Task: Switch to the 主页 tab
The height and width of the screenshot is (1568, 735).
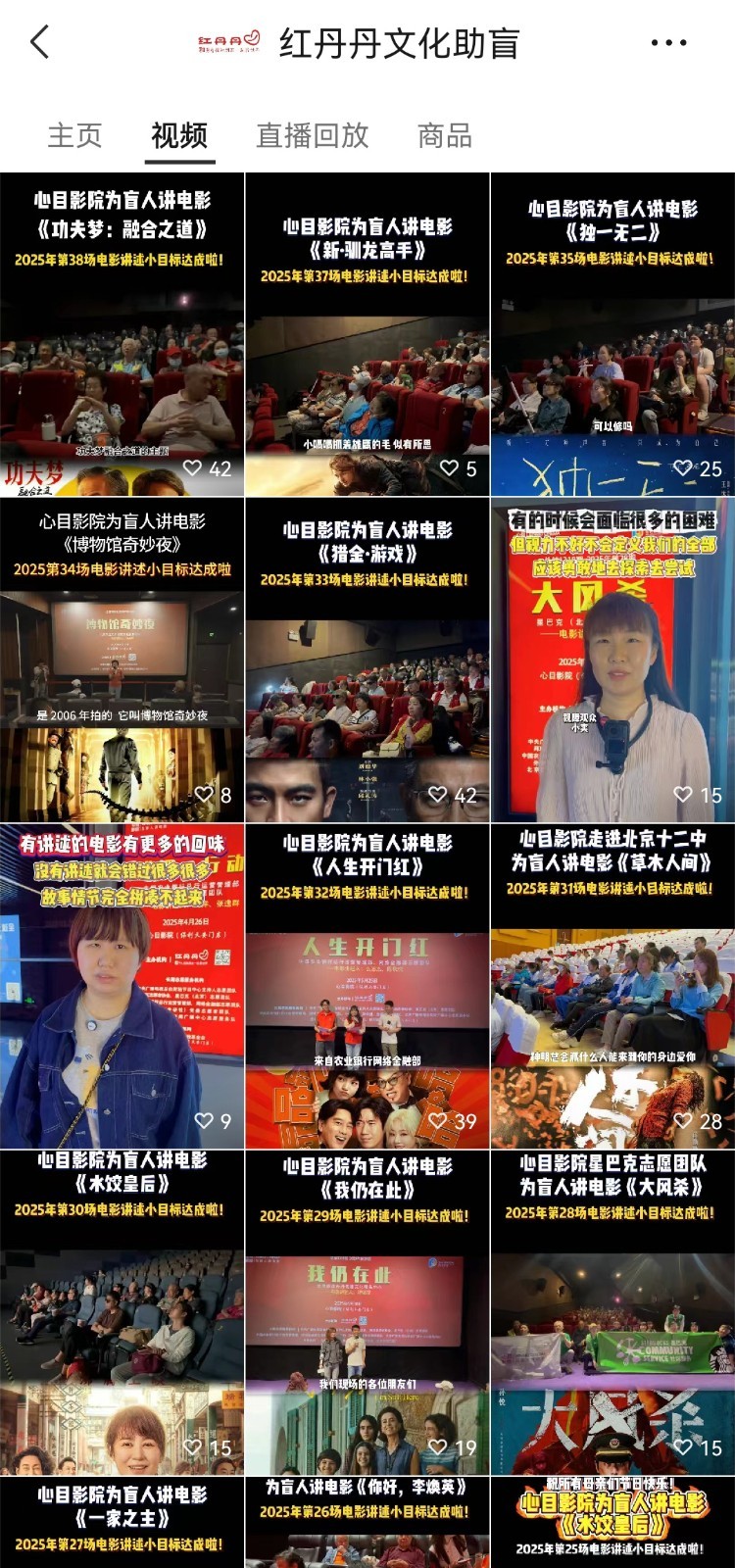Action: click(x=74, y=135)
